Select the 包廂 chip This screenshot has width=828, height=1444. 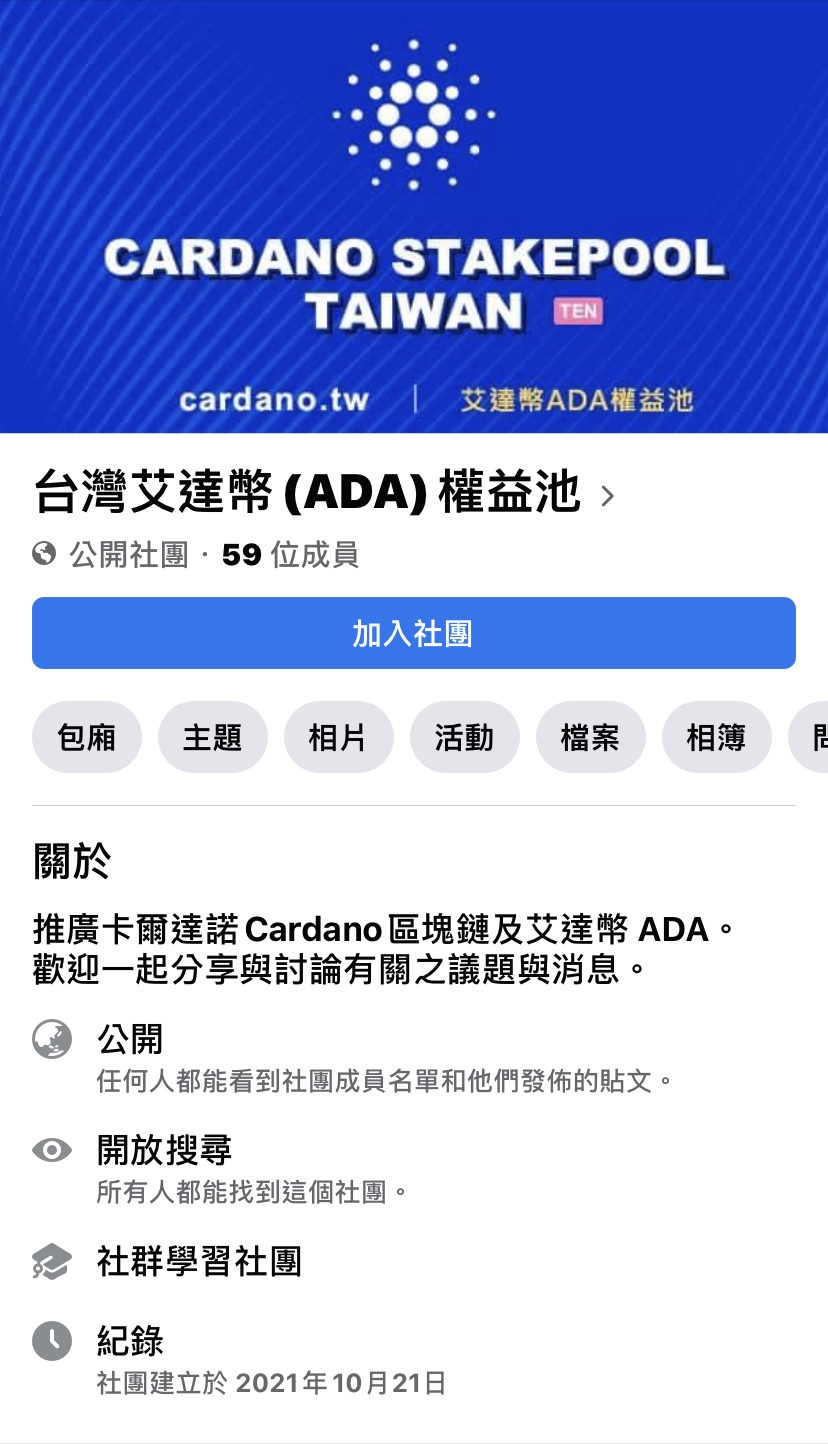click(x=87, y=738)
